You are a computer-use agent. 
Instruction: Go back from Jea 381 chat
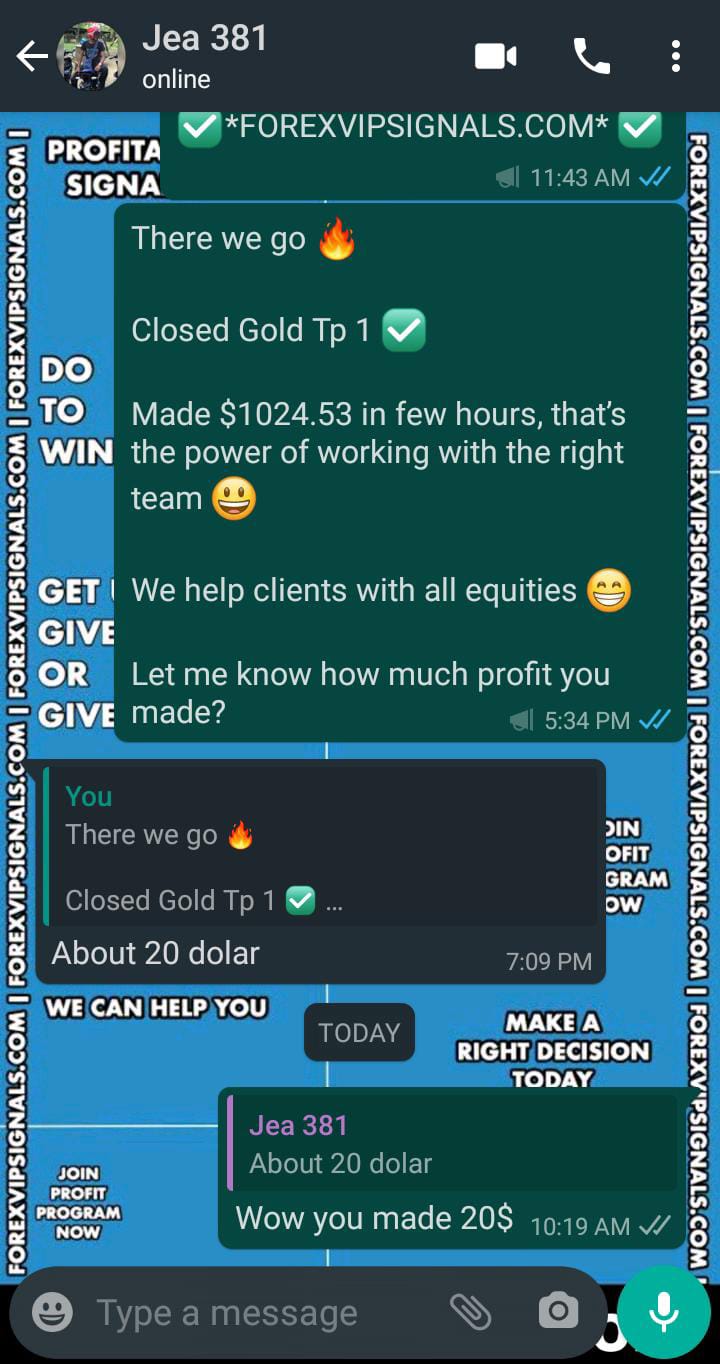click(x=32, y=57)
